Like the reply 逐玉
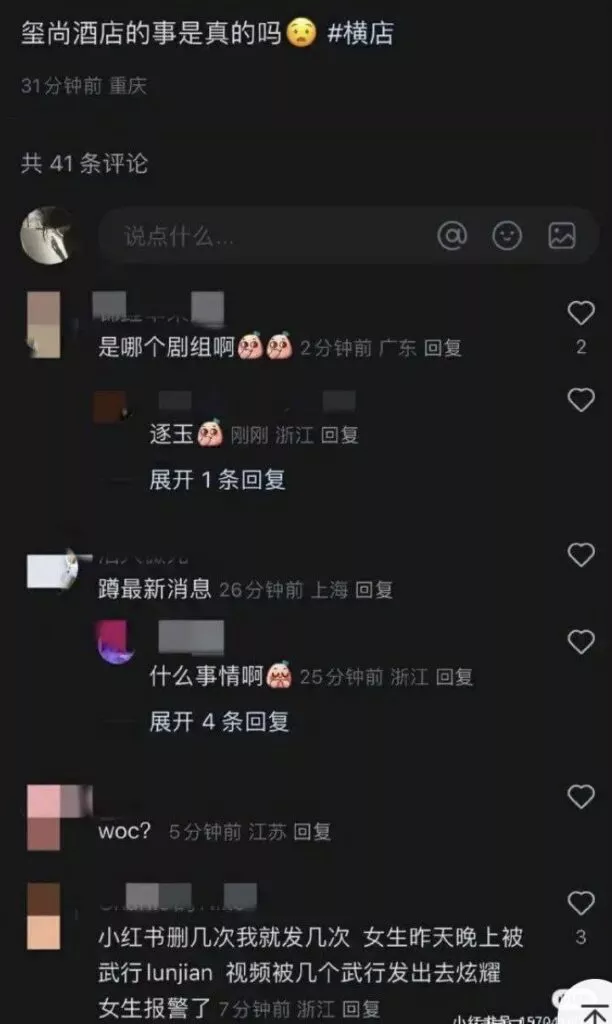The height and width of the screenshot is (1024, 612). [581, 401]
